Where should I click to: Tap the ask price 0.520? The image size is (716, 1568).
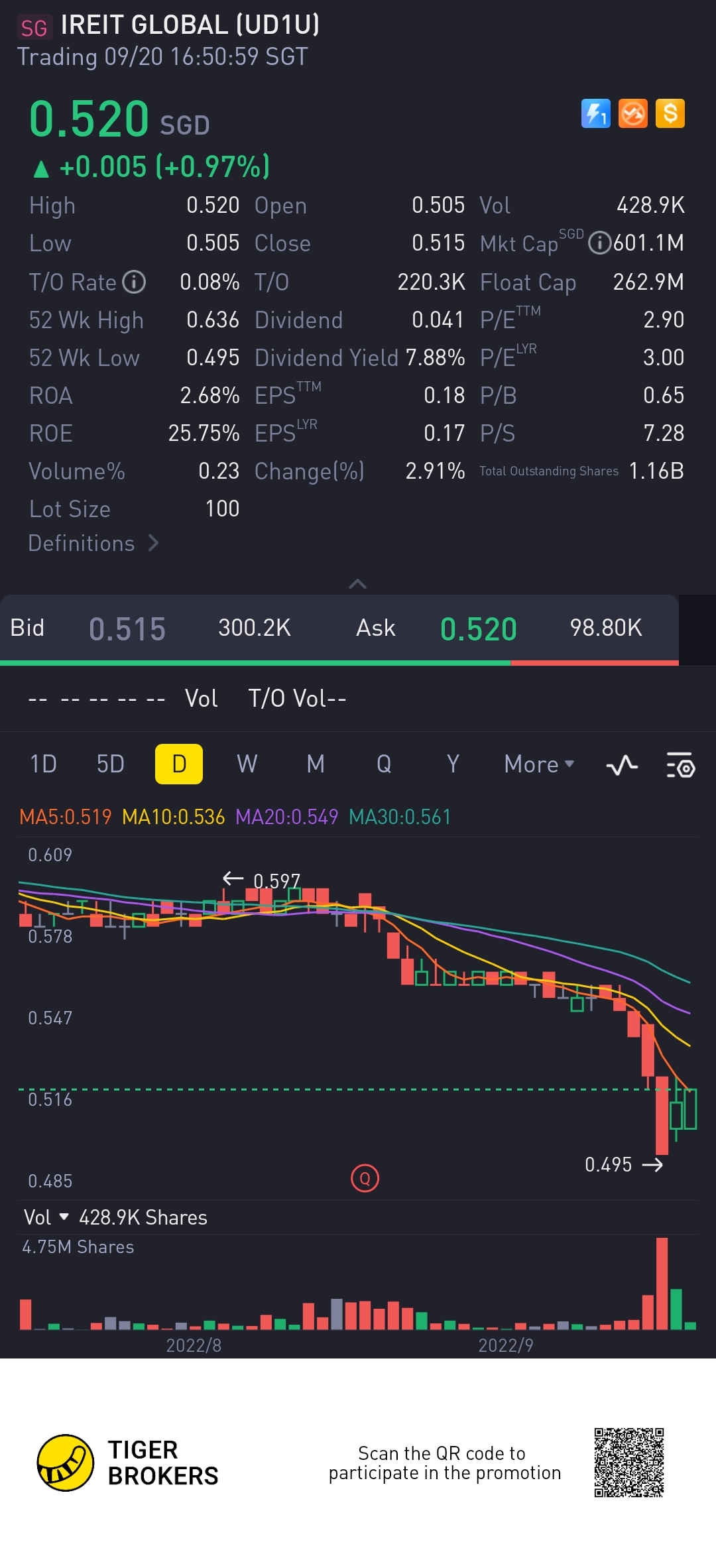click(478, 629)
